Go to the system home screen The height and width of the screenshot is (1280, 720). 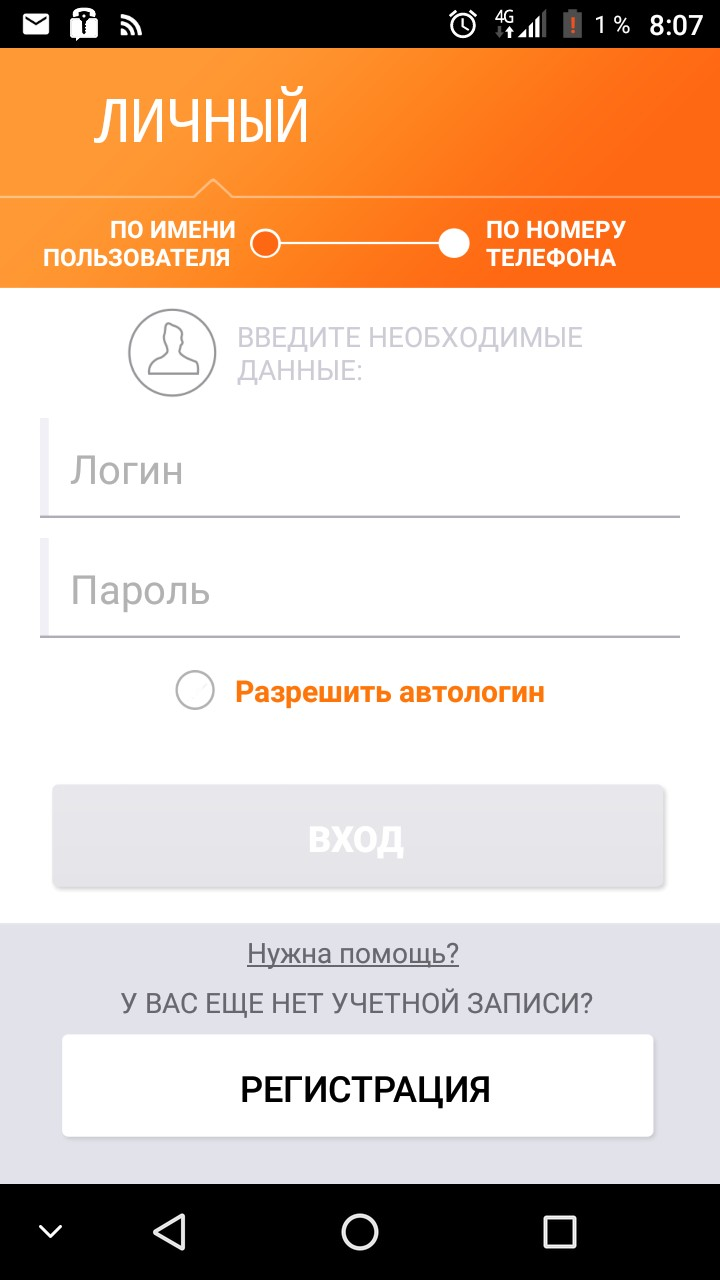[x=360, y=1231]
